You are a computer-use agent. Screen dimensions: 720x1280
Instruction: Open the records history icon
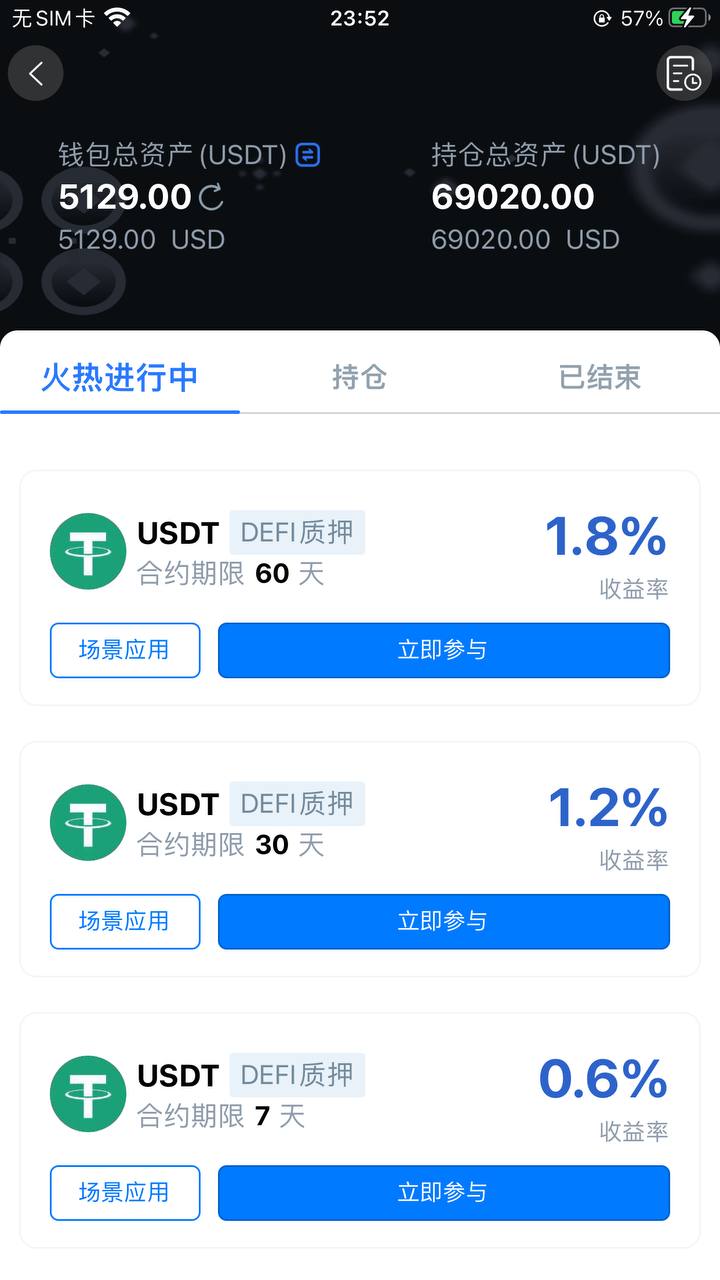point(683,73)
